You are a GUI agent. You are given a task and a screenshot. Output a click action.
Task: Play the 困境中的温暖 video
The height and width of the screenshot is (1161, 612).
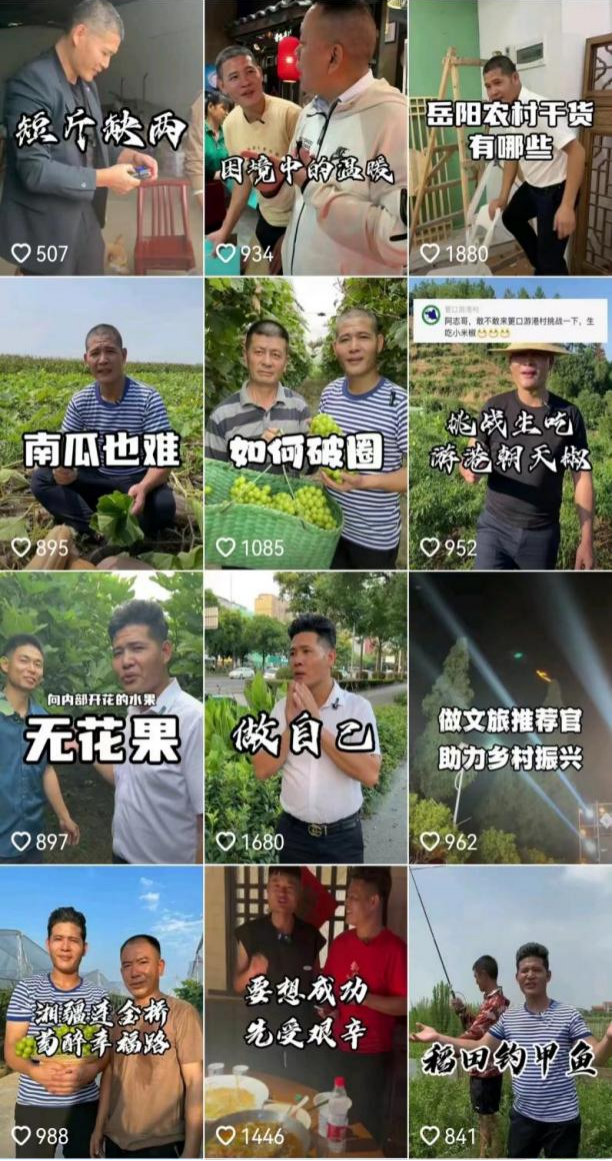pos(306,137)
